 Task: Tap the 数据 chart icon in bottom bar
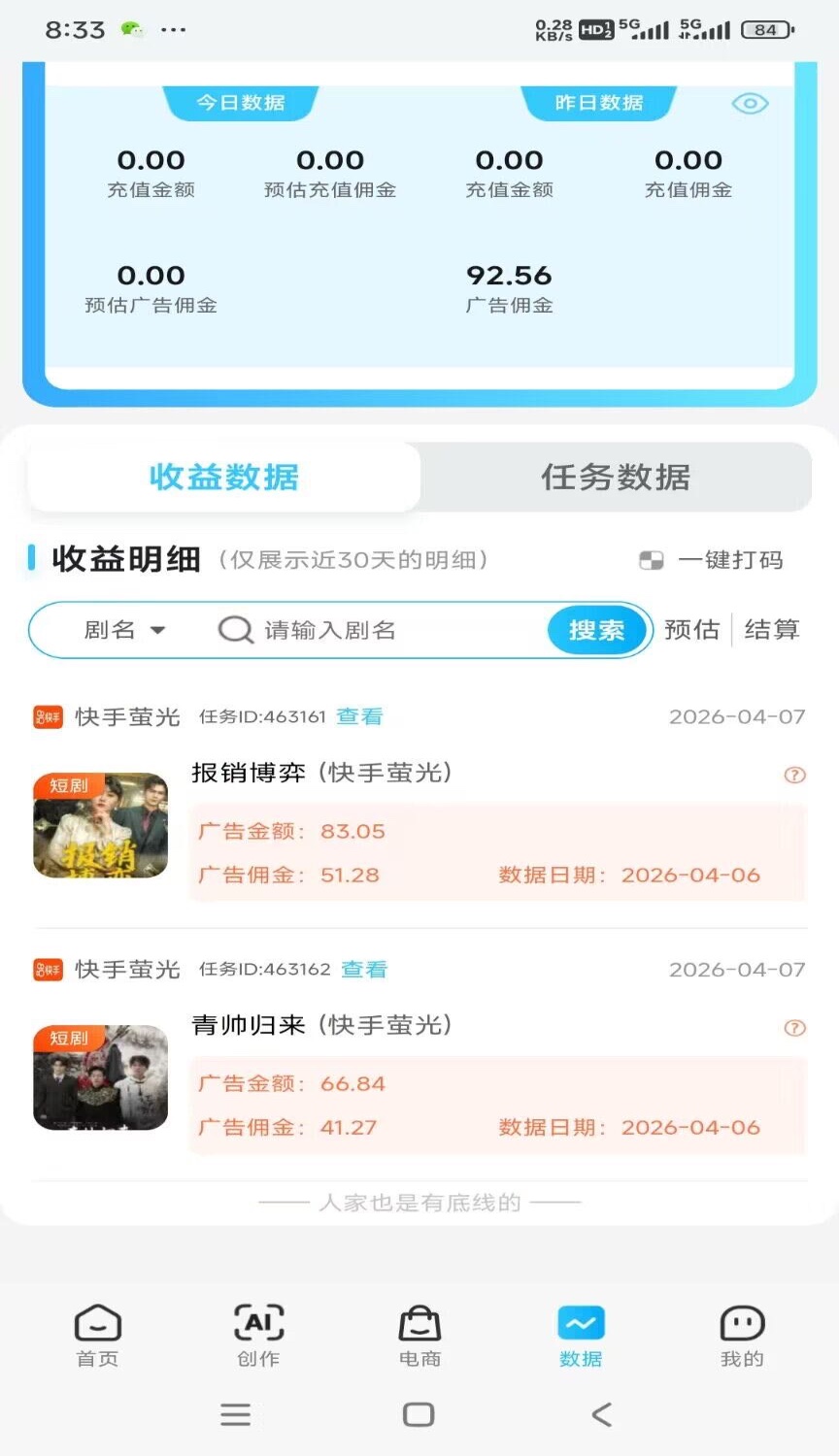click(580, 1322)
